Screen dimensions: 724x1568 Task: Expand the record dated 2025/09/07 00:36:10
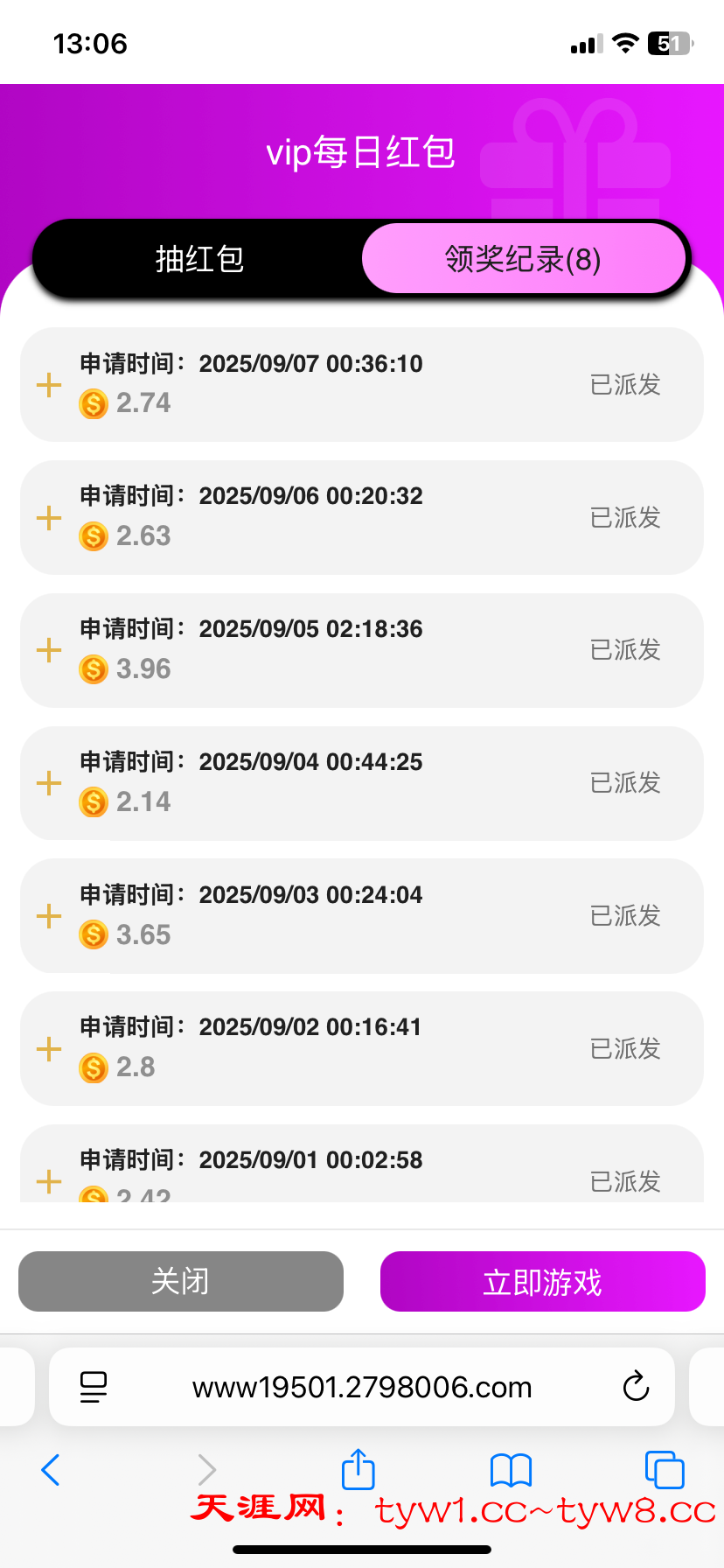[49, 385]
